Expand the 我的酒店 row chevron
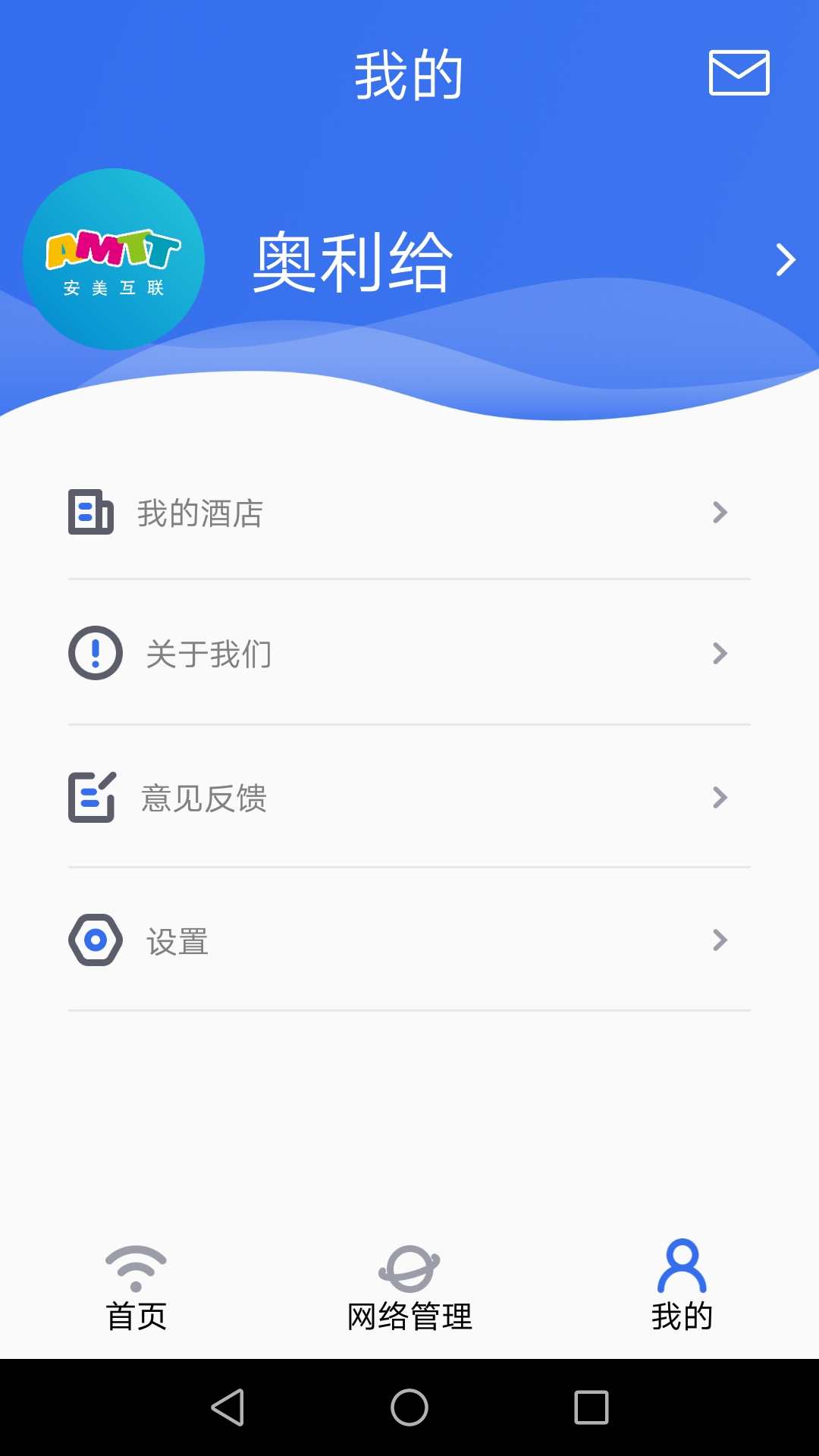The height and width of the screenshot is (1456, 819). pyautogui.click(x=719, y=513)
